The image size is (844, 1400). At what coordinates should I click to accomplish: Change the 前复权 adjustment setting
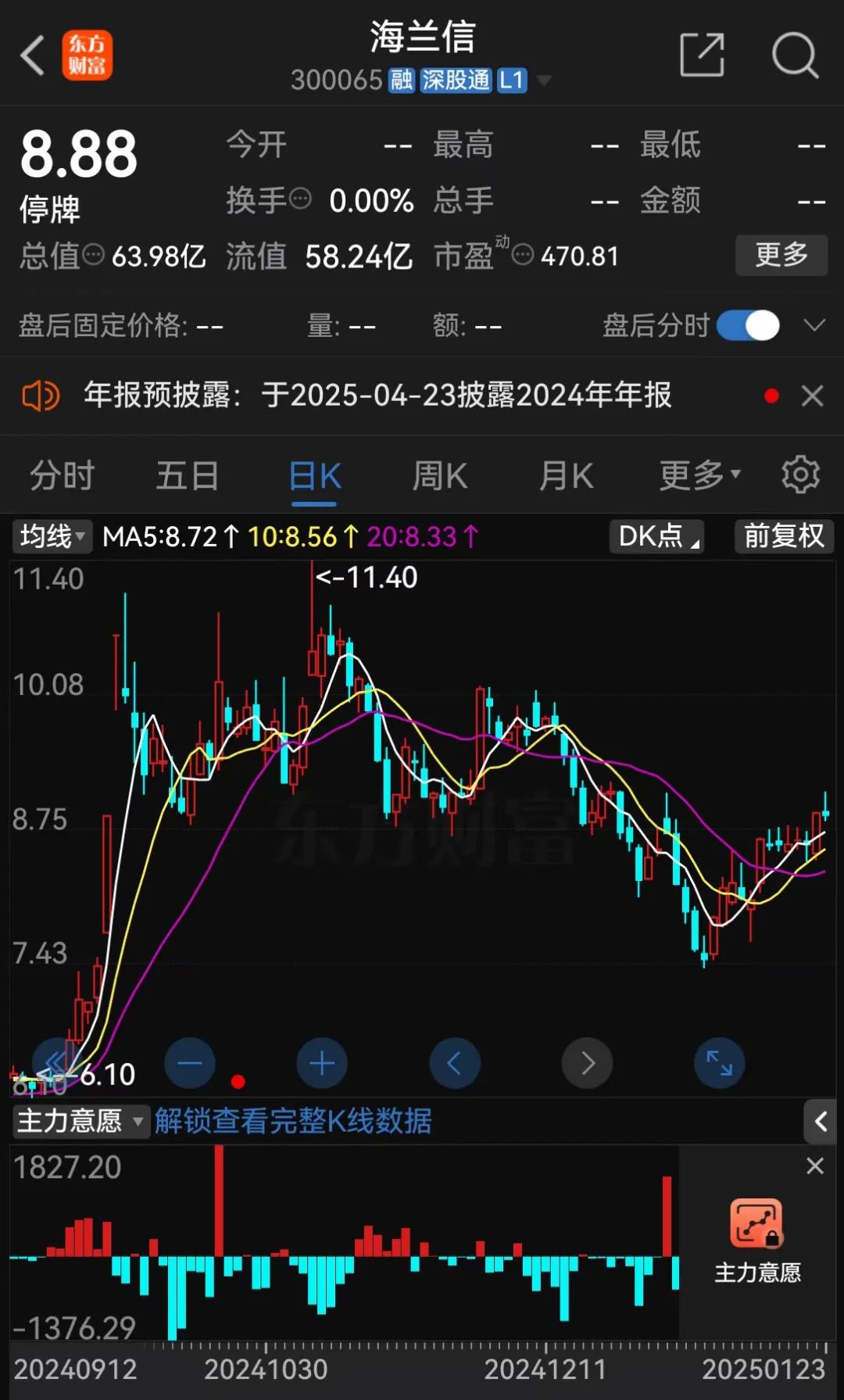[x=784, y=536]
